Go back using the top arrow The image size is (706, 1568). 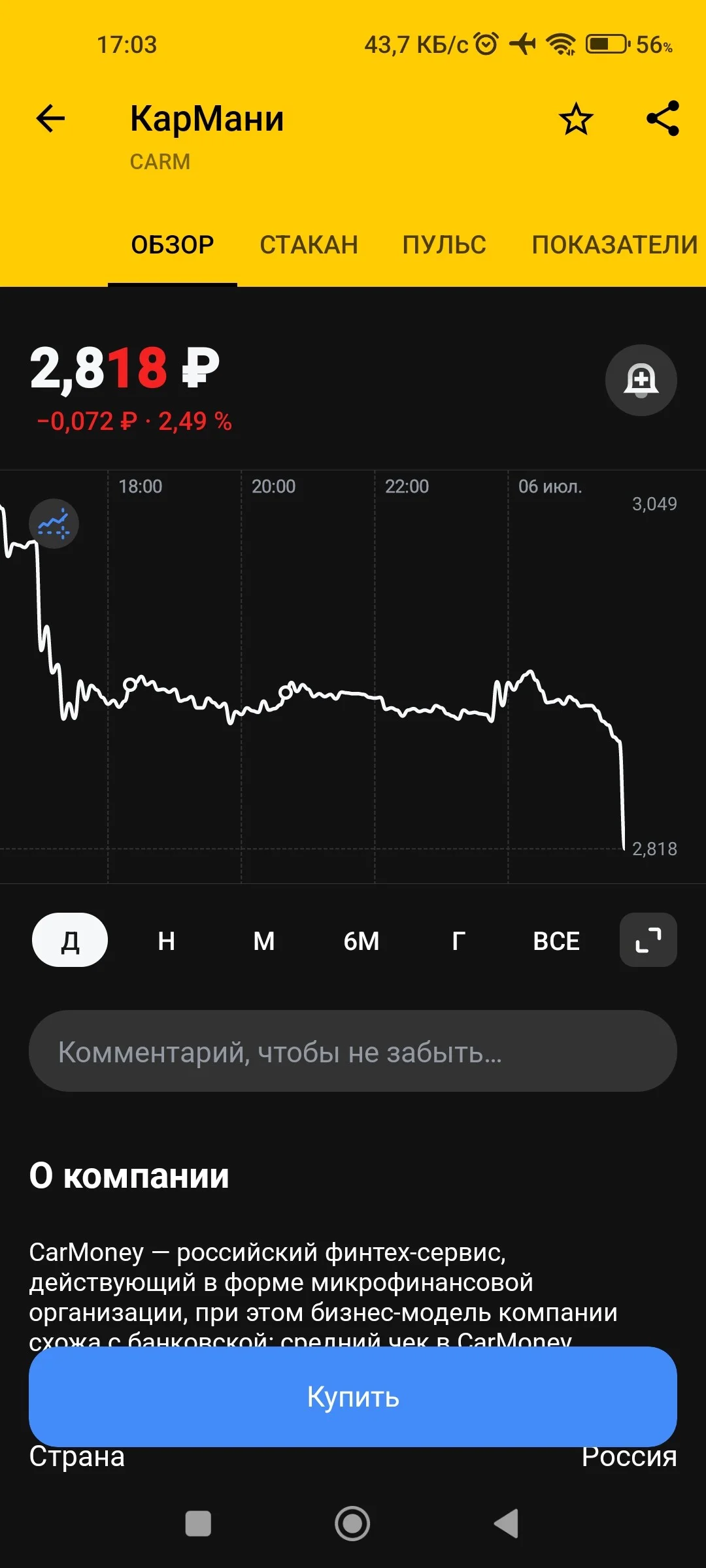50,119
